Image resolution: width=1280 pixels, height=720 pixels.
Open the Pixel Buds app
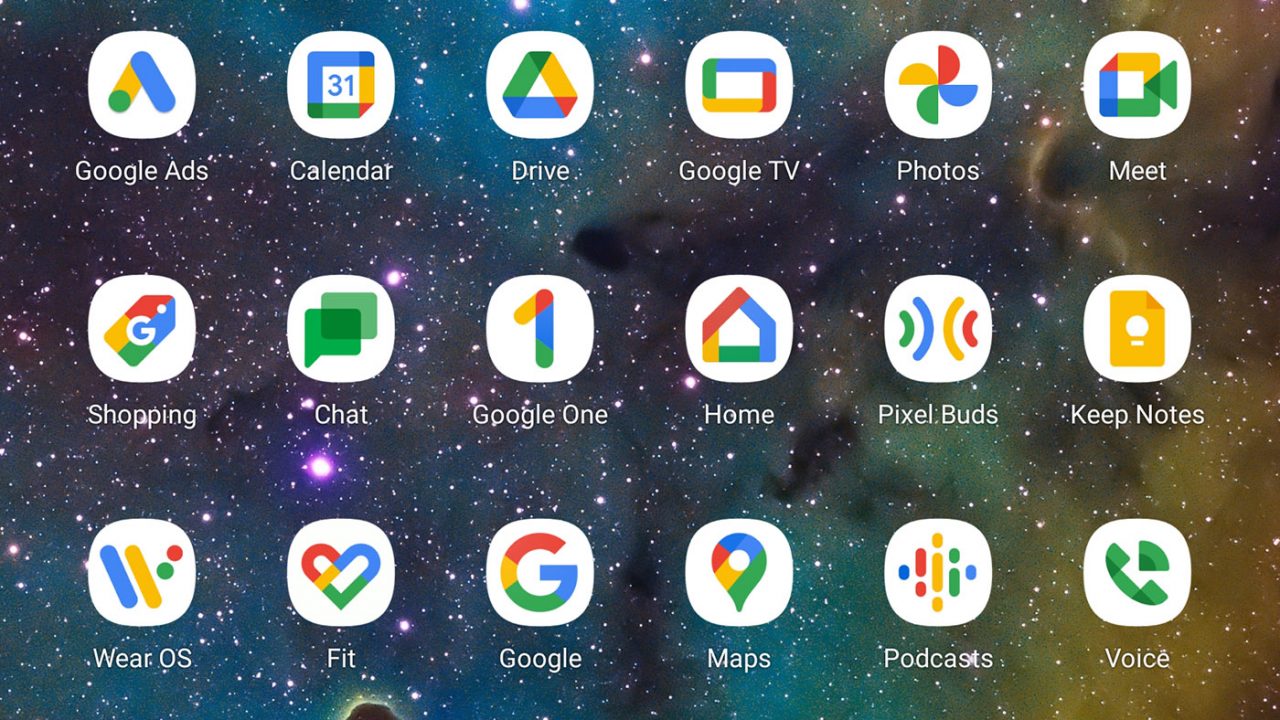click(x=938, y=329)
